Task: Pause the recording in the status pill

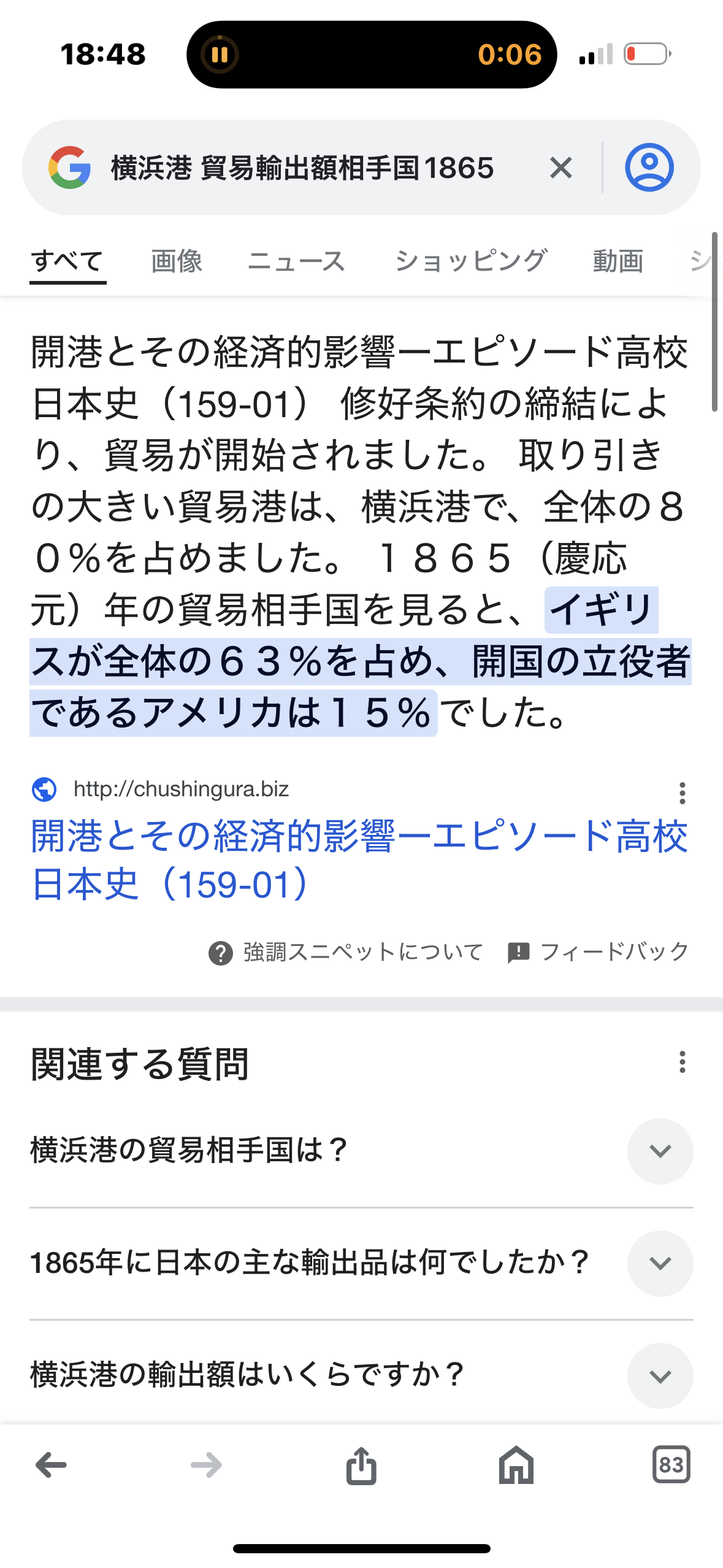Action: click(220, 55)
